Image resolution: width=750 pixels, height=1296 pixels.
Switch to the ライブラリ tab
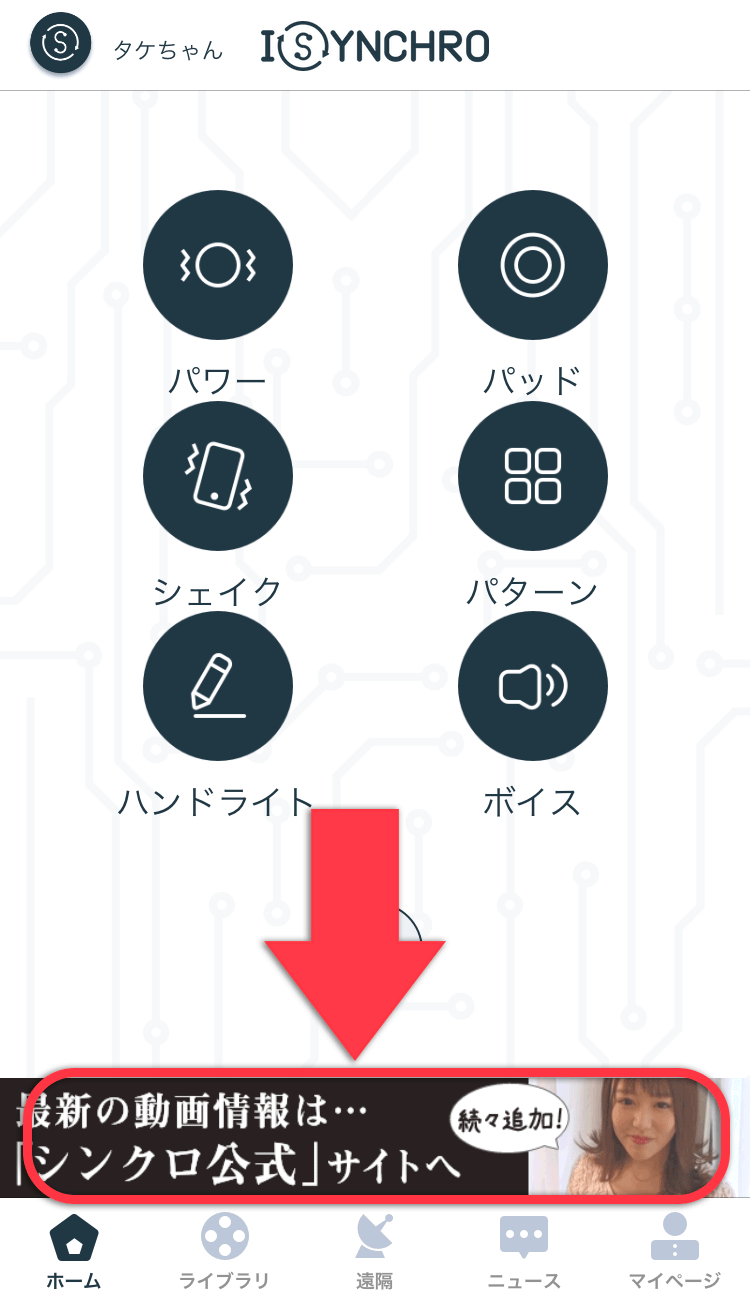click(224, 1250)
